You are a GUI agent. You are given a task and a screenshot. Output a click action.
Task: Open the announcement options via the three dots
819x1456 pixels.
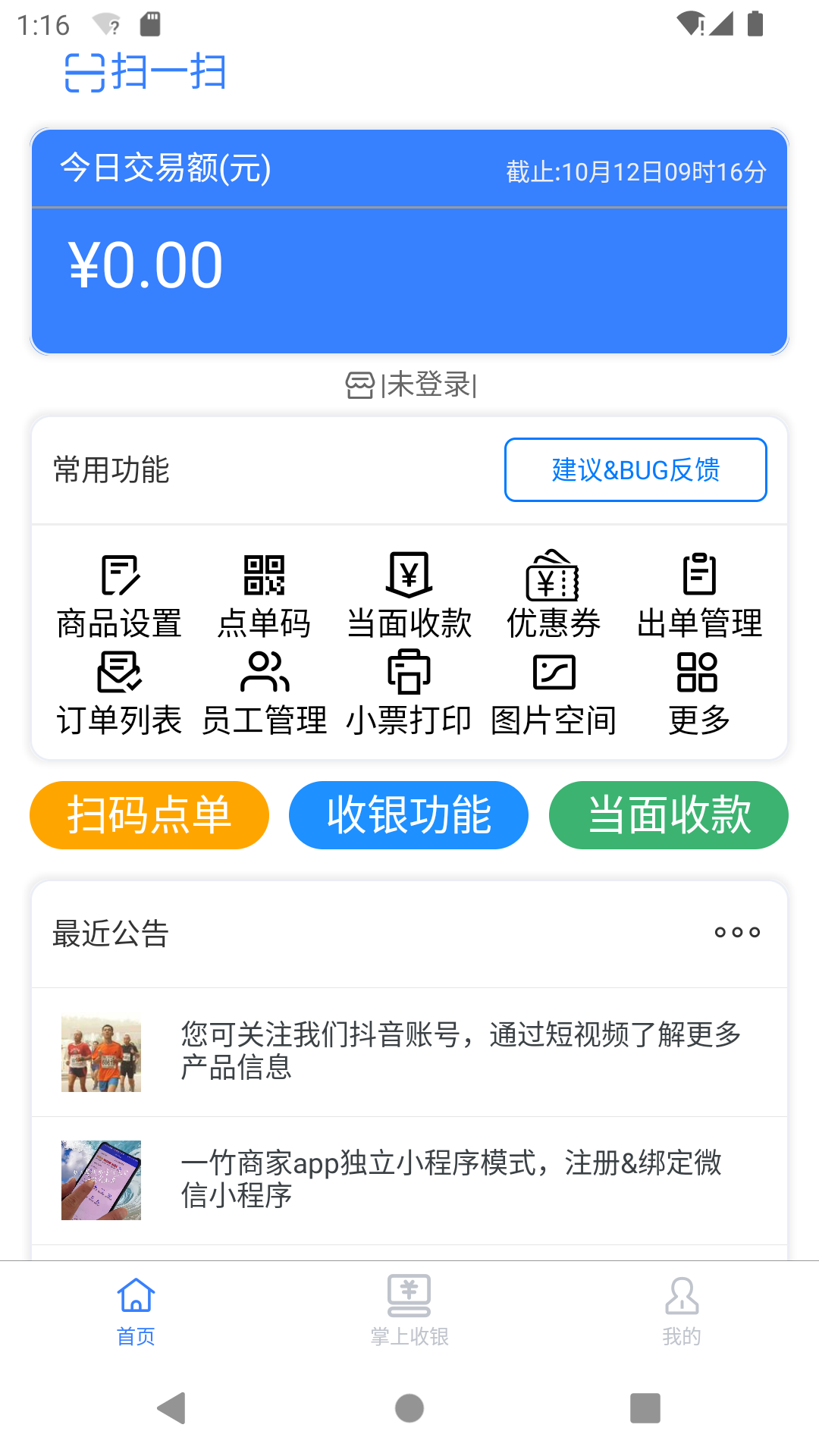coord(736,933)
